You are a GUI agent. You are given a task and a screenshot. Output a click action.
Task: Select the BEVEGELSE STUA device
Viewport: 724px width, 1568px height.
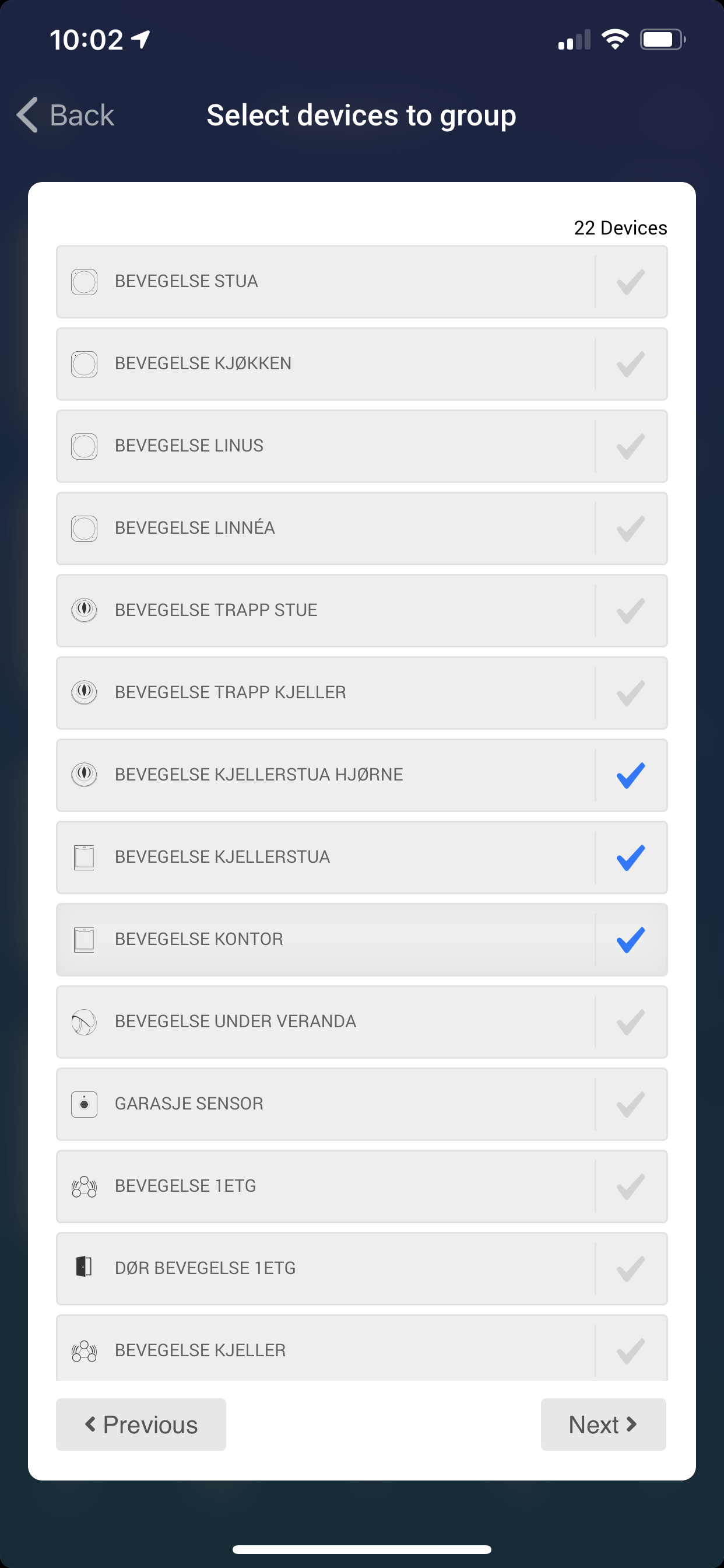click(361, 282)
